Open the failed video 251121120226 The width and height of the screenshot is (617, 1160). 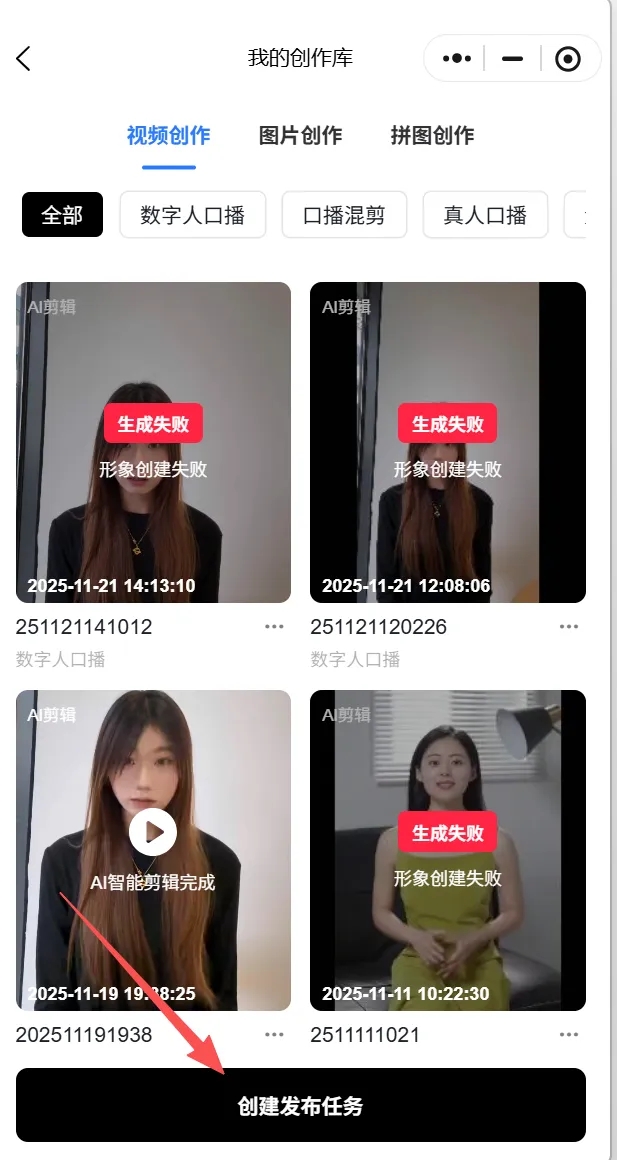pos(447,442)
